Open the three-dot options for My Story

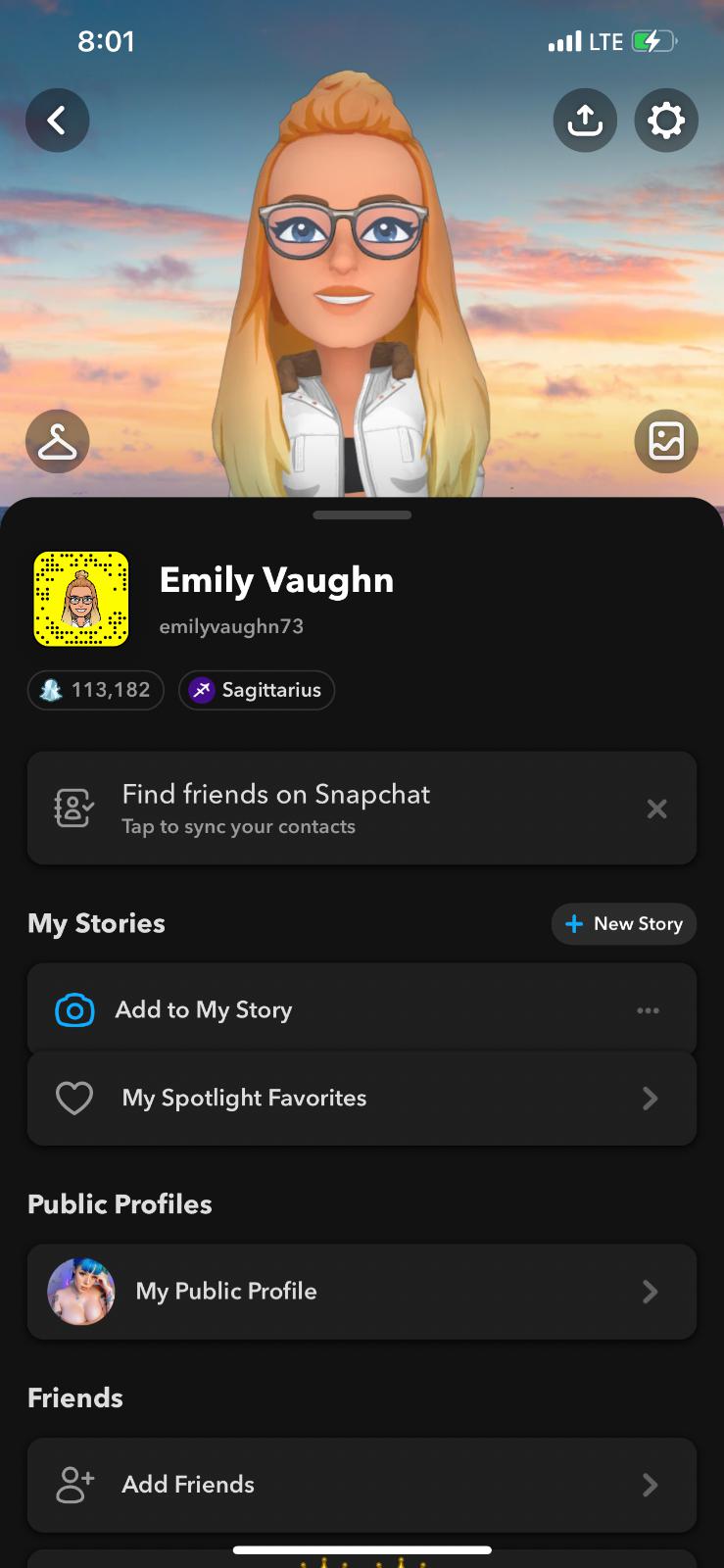[x=648, y=1010]
